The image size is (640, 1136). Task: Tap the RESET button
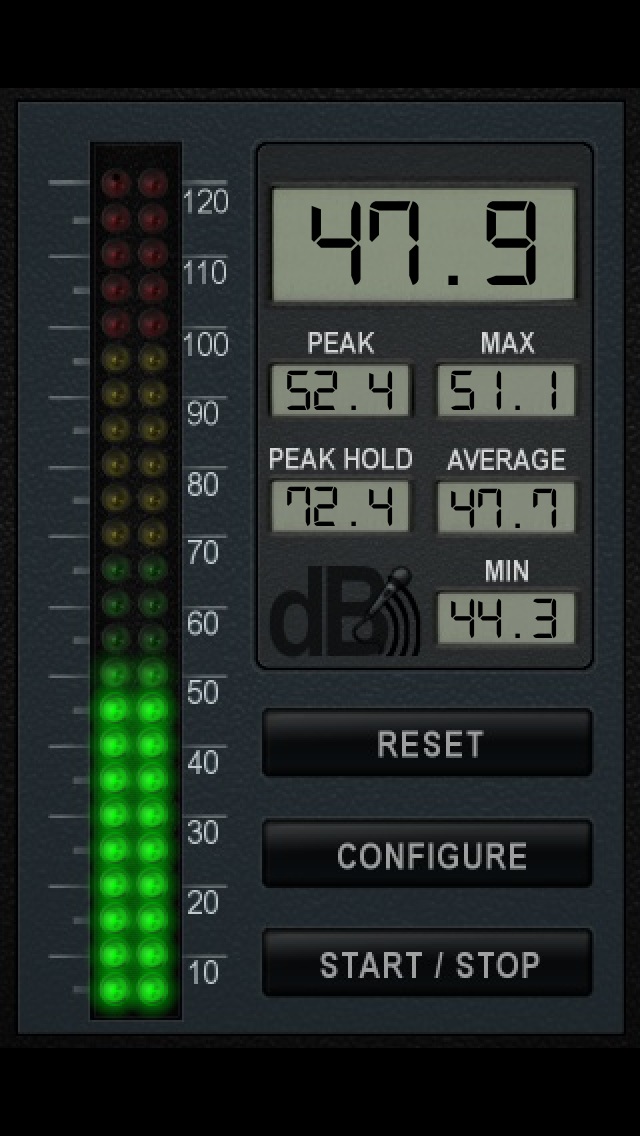click(x=428, y=743)
